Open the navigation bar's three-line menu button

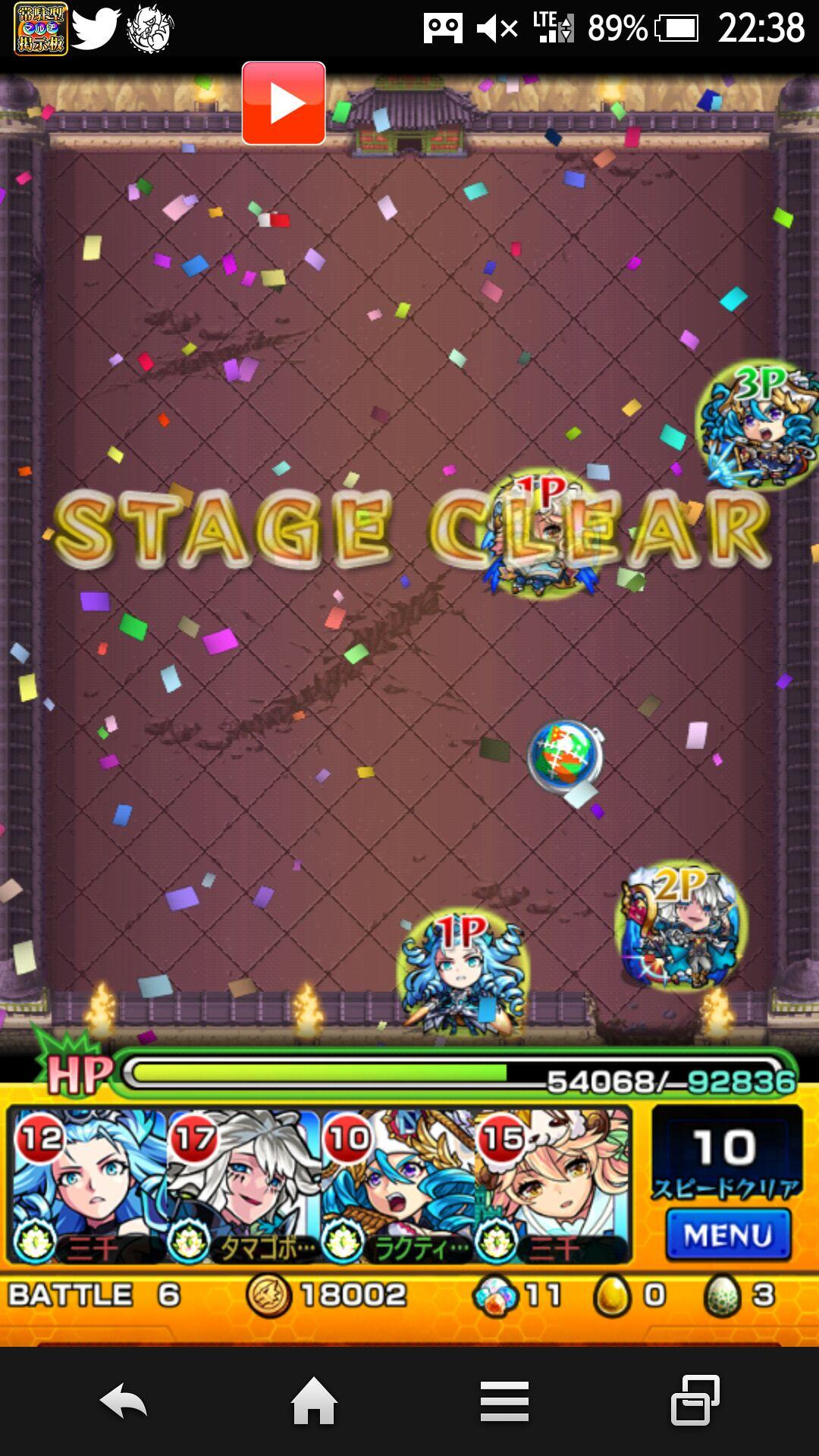tap(504, 1401)
